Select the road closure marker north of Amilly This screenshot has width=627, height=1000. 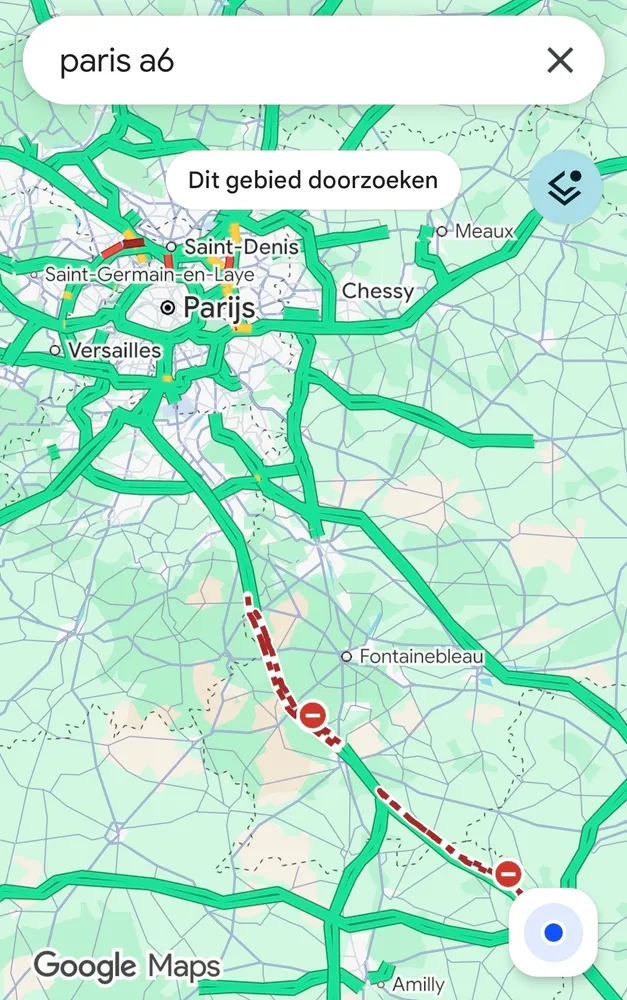click(x=508, y=874)
